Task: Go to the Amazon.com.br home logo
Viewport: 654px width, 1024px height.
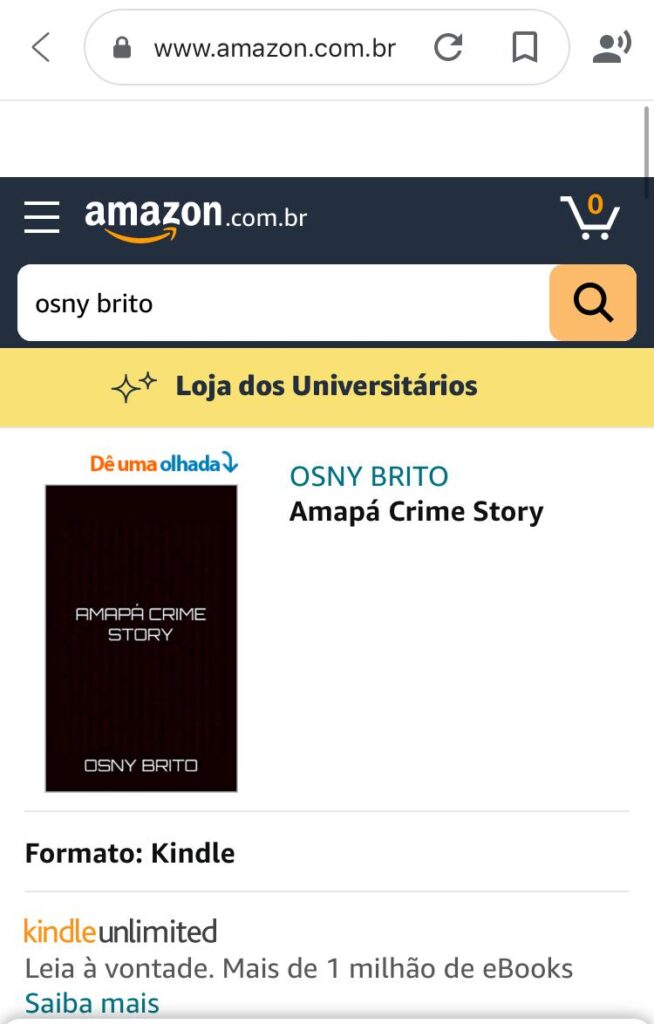Action: [x=195, y=217]
